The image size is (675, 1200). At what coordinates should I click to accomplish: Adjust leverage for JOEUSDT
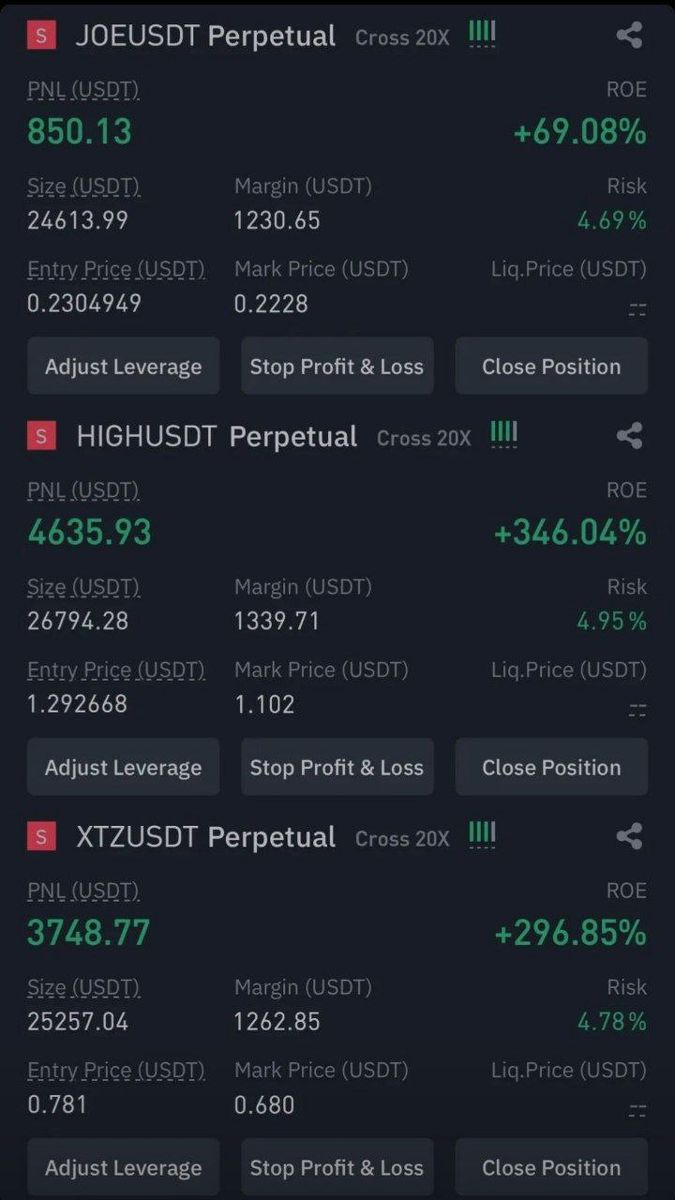[123, 366]
